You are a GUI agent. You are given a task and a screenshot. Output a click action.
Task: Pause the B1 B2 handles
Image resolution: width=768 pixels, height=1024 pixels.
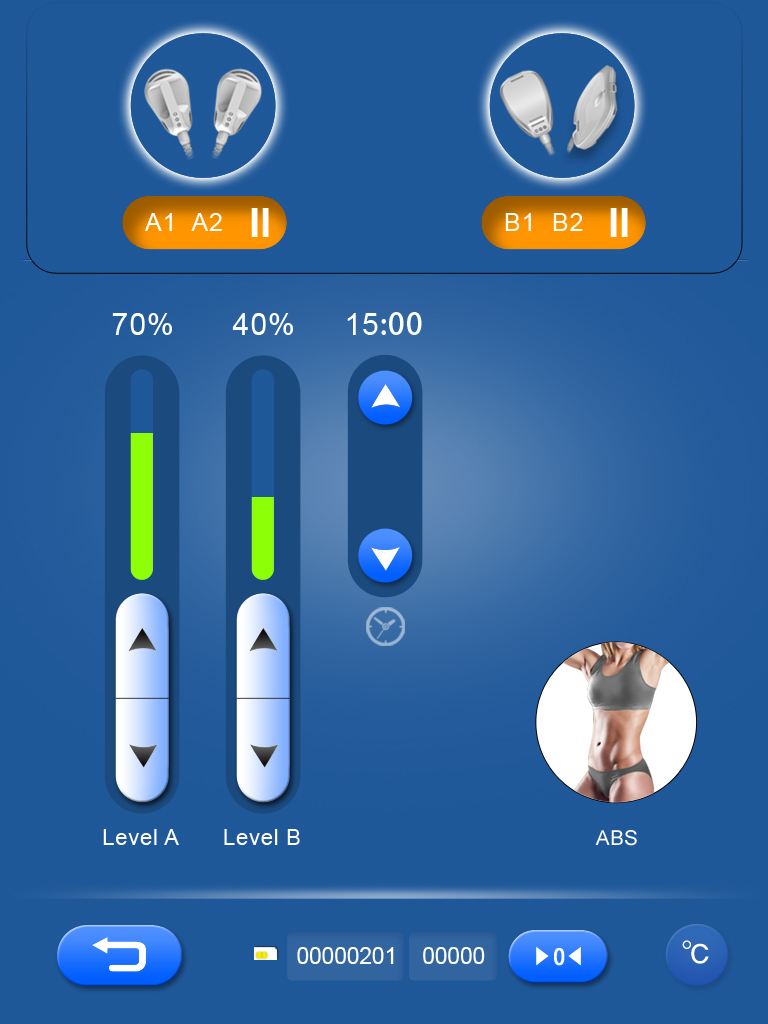618,222
